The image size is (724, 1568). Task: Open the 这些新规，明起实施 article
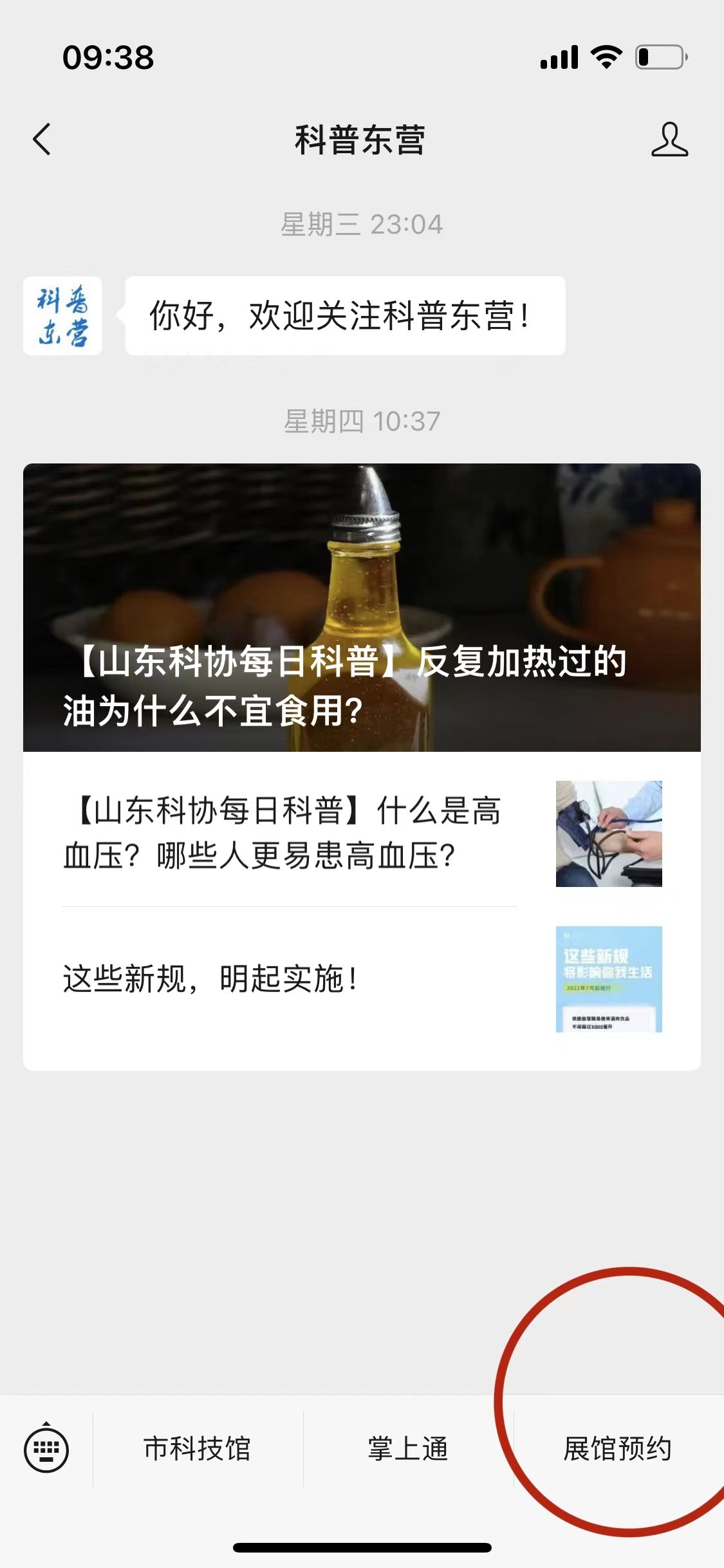pos(290,979)
